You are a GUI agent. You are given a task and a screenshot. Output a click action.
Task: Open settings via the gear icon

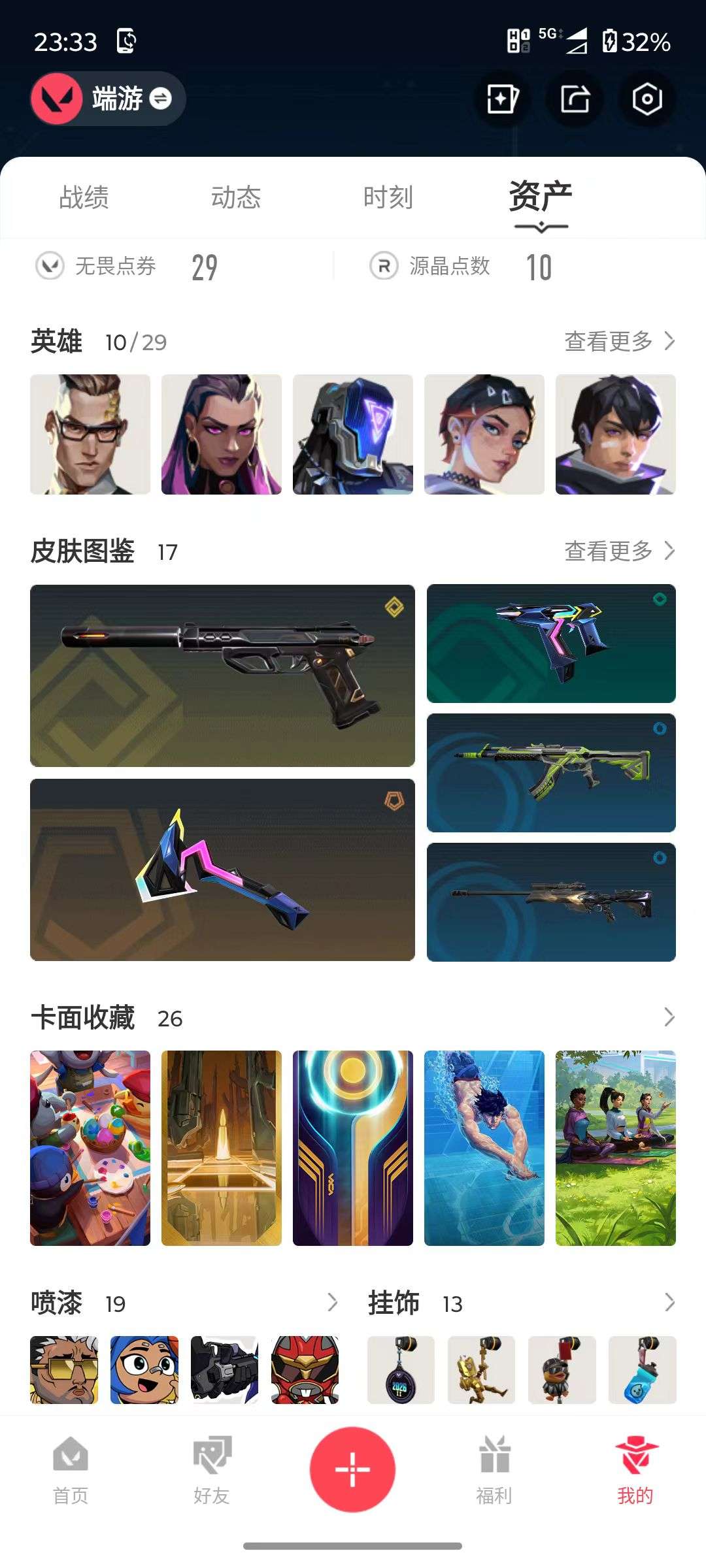[647, 100]
